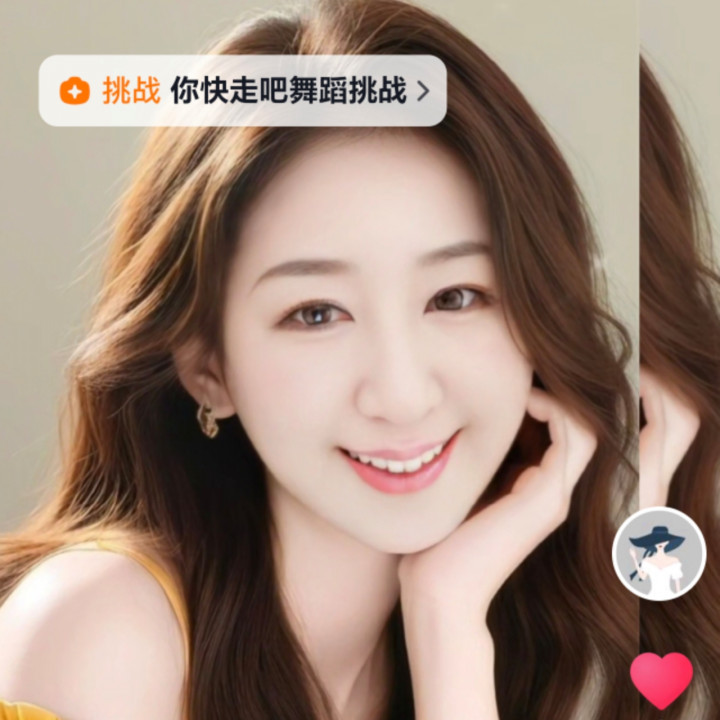Open the 你快走吧舞蹈挑战 challenge banner
This screenshot has height=720, width=720.
point(242,90)
